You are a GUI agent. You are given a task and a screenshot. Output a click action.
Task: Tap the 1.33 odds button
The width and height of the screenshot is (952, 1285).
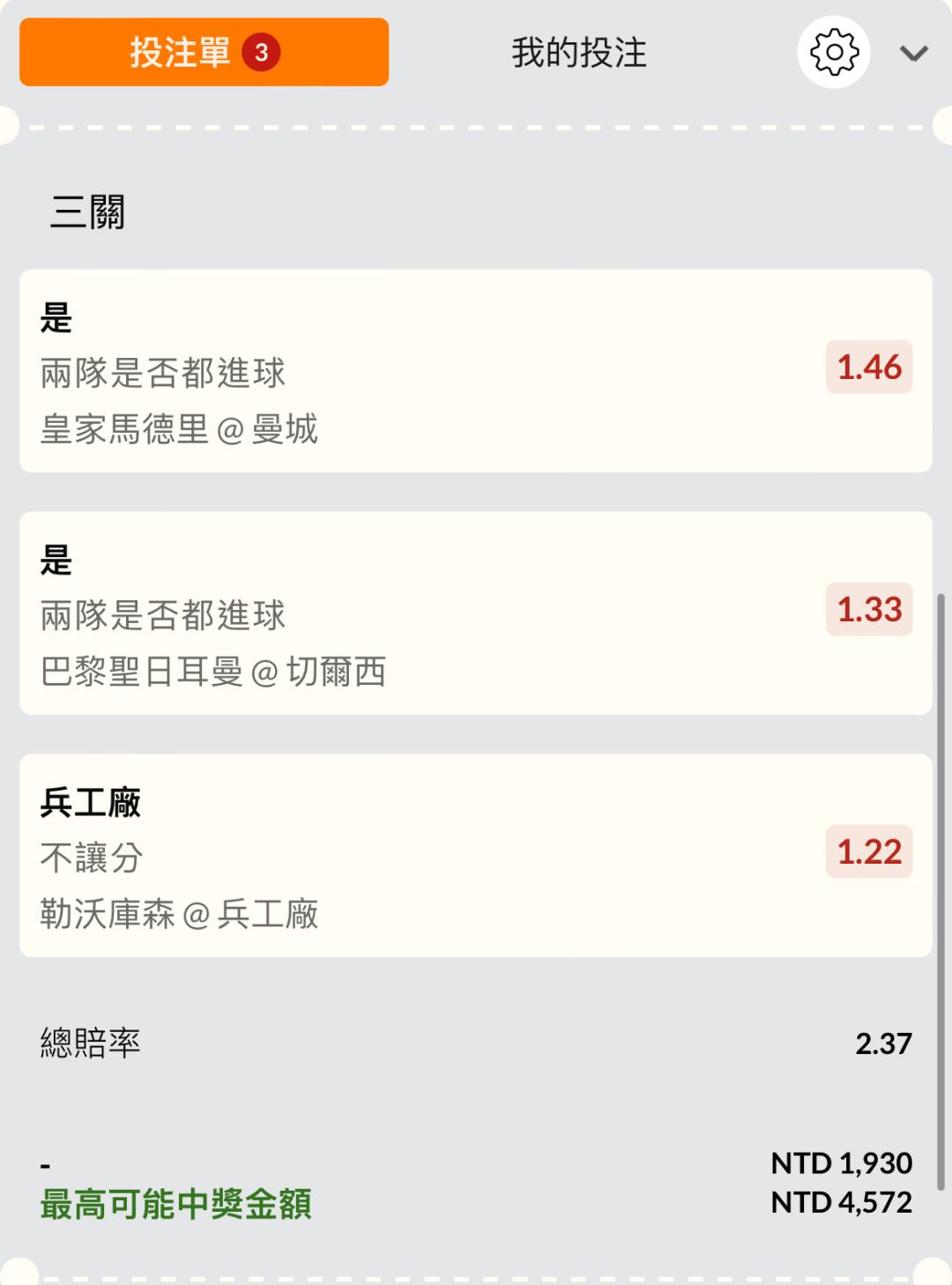(x=868, y=610)
